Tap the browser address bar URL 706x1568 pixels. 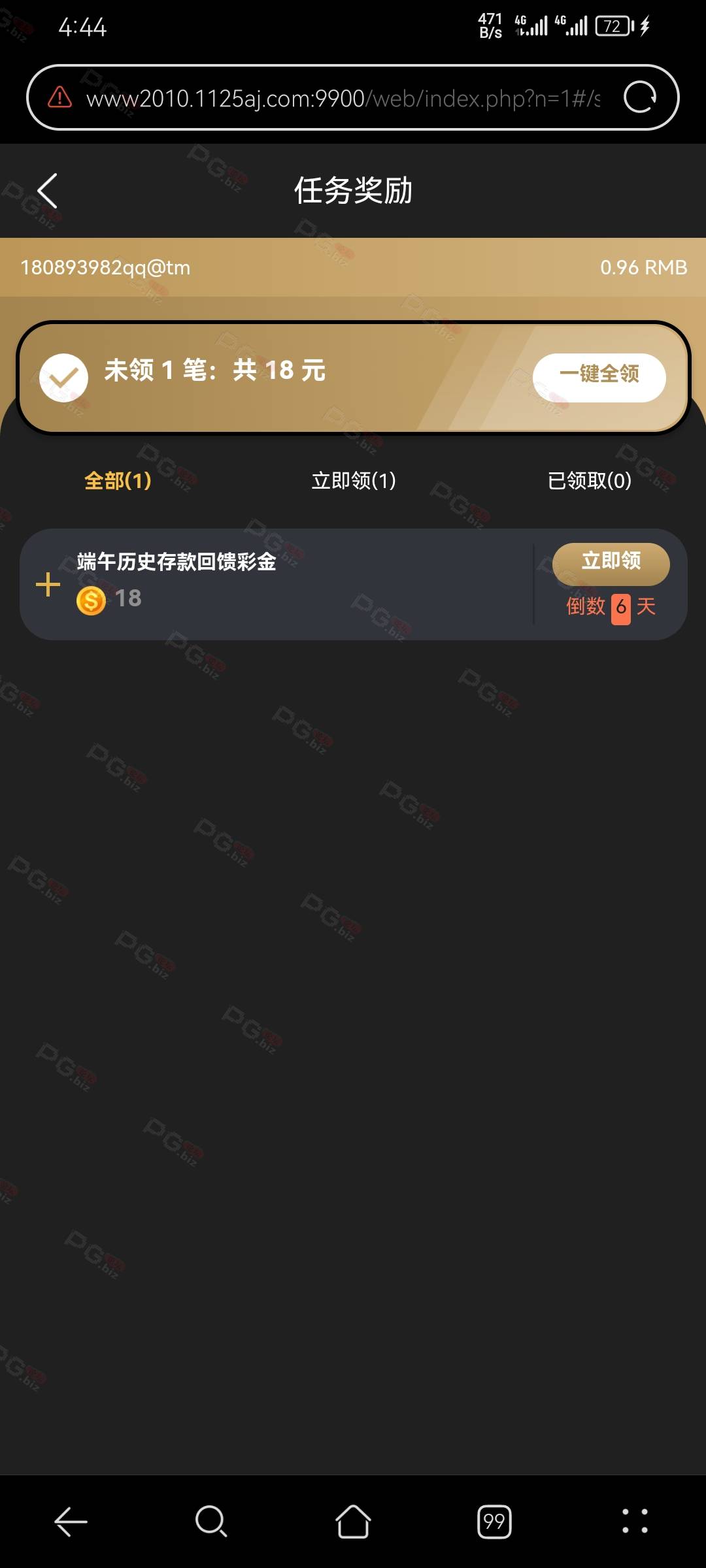tap(343, 99)
